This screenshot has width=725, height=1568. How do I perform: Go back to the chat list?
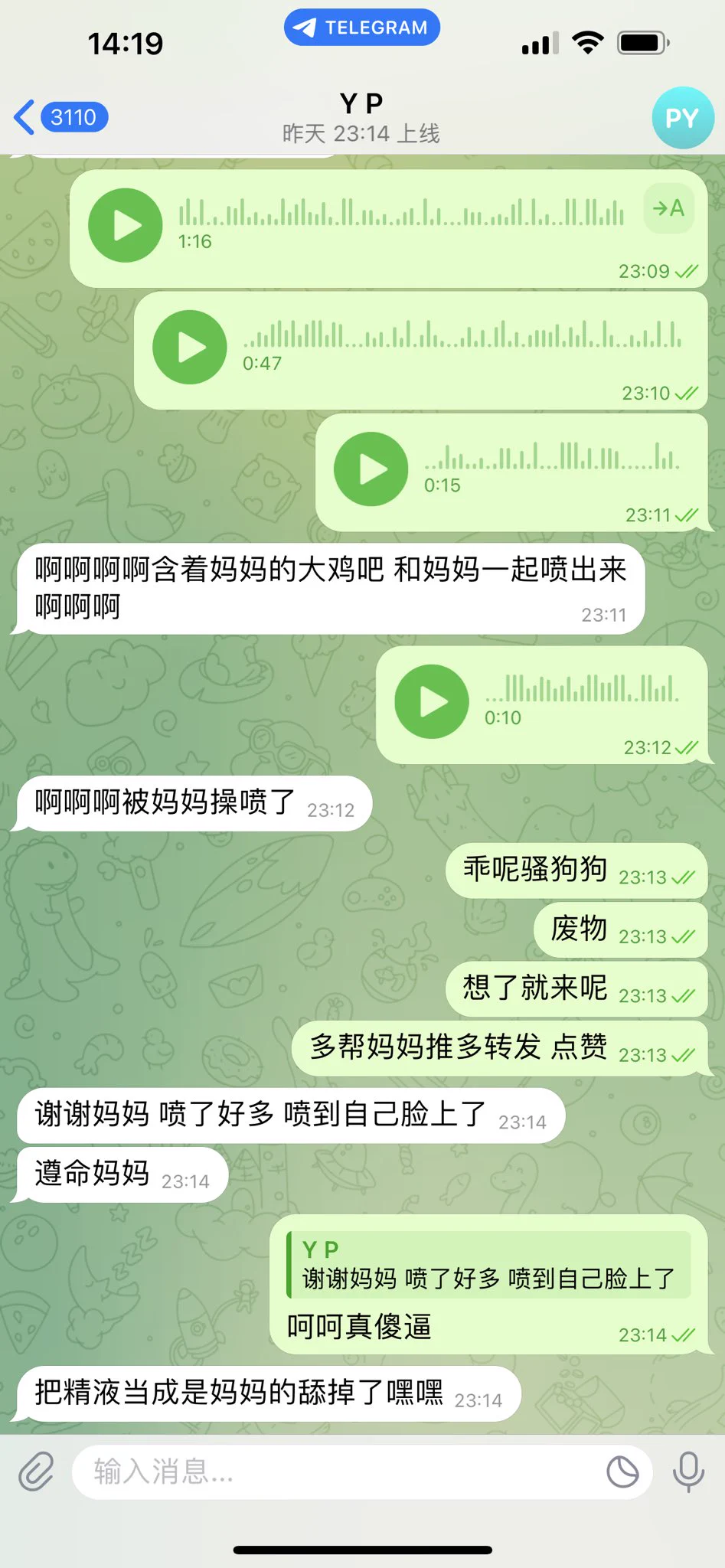click(x=60, y=118)
